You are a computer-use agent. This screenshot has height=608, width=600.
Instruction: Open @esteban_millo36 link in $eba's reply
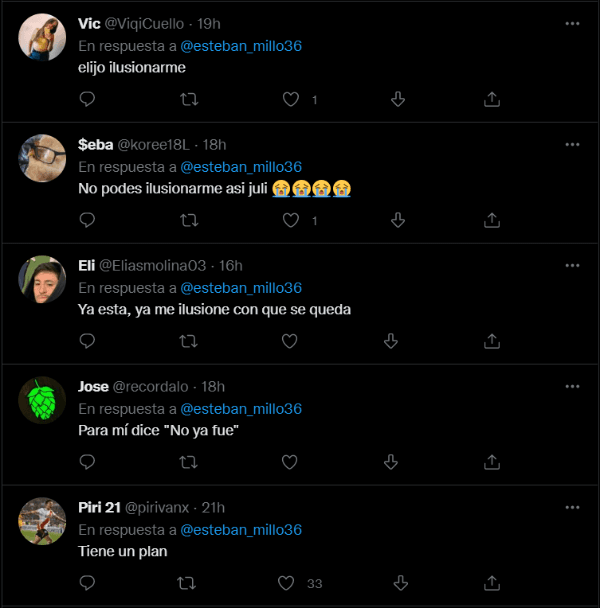pyautogui.click(x=241, y=167)
